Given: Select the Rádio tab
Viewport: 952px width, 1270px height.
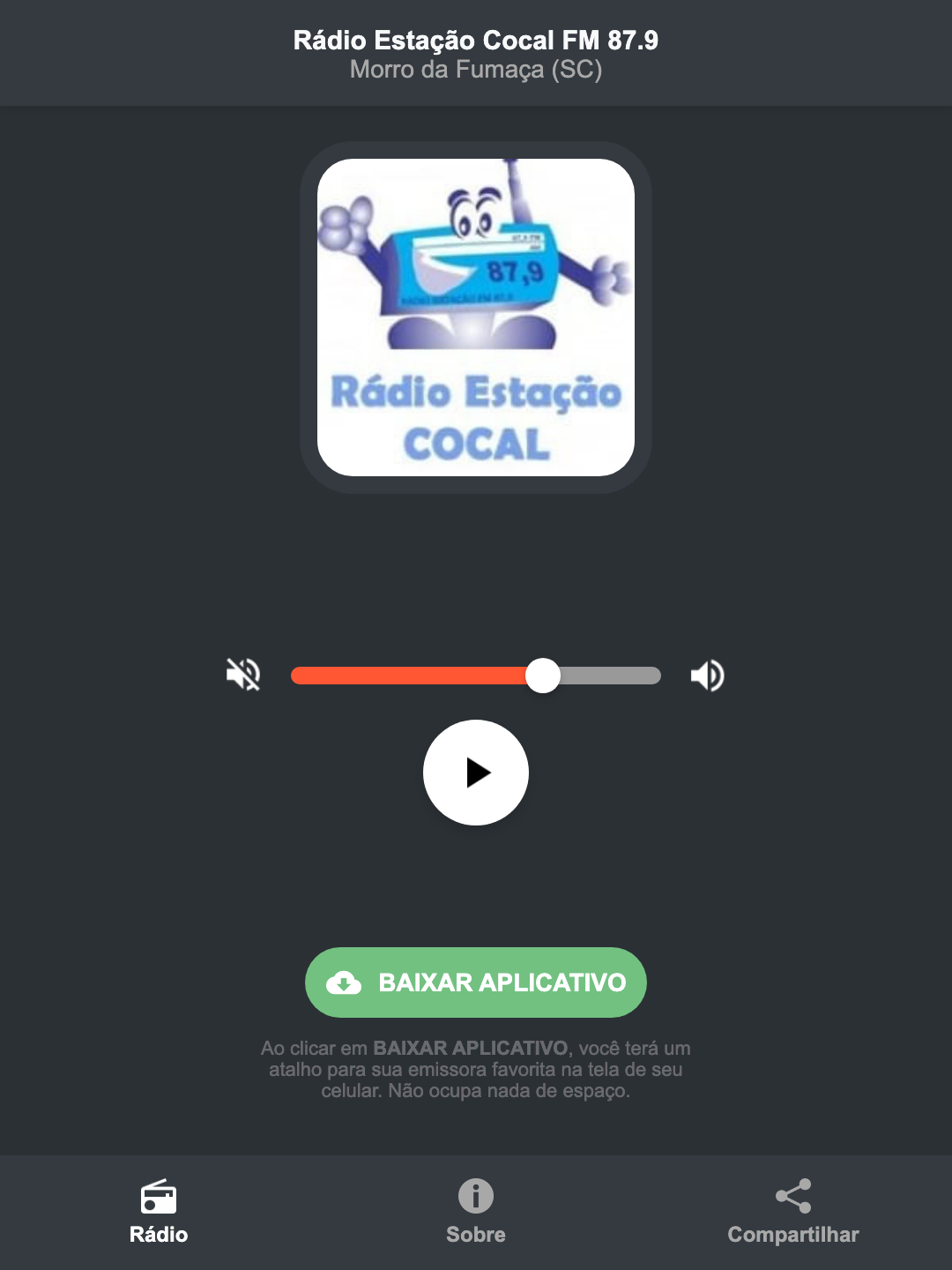Looking at the screenshot, I should pos(159,1217).
